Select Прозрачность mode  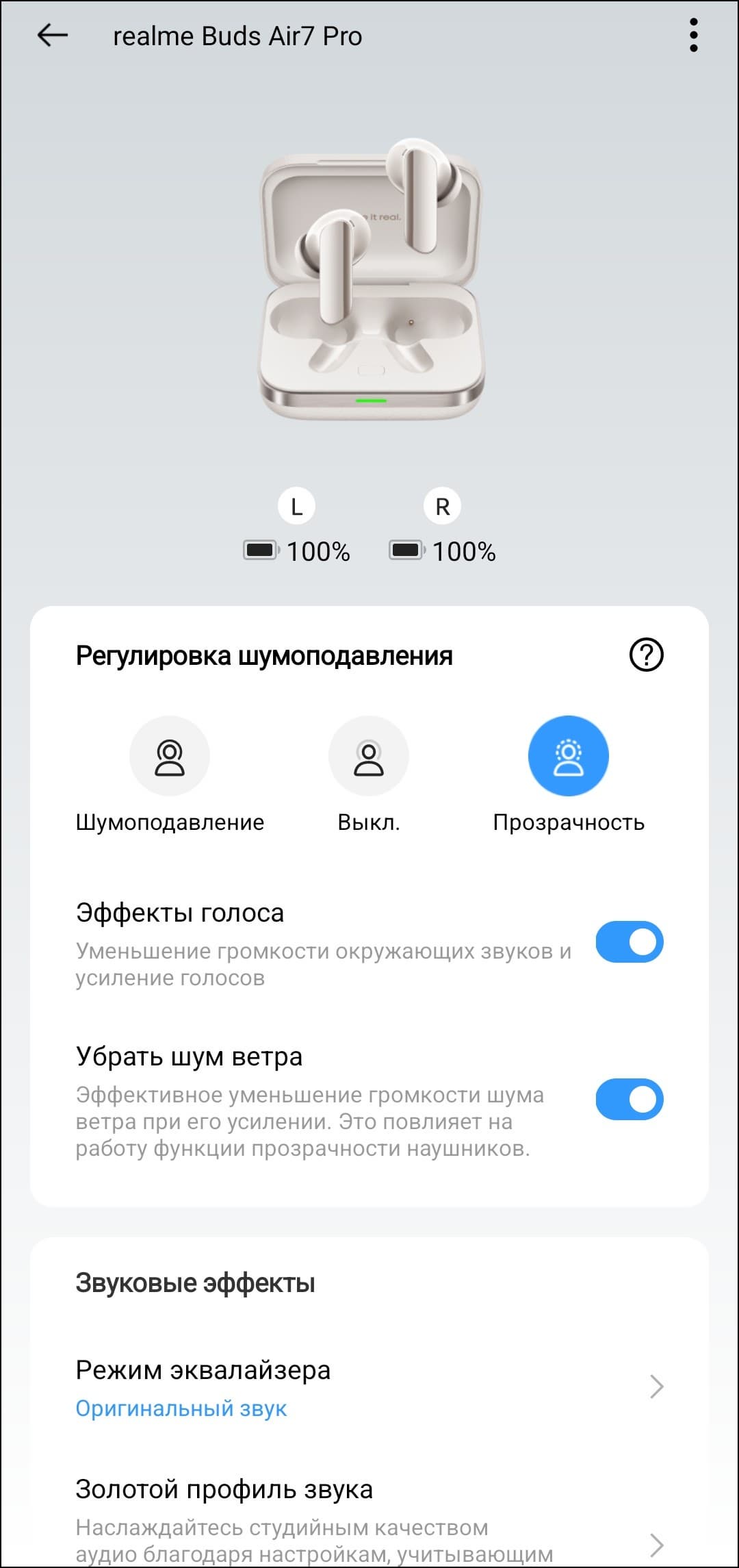(x=568, y=756)
